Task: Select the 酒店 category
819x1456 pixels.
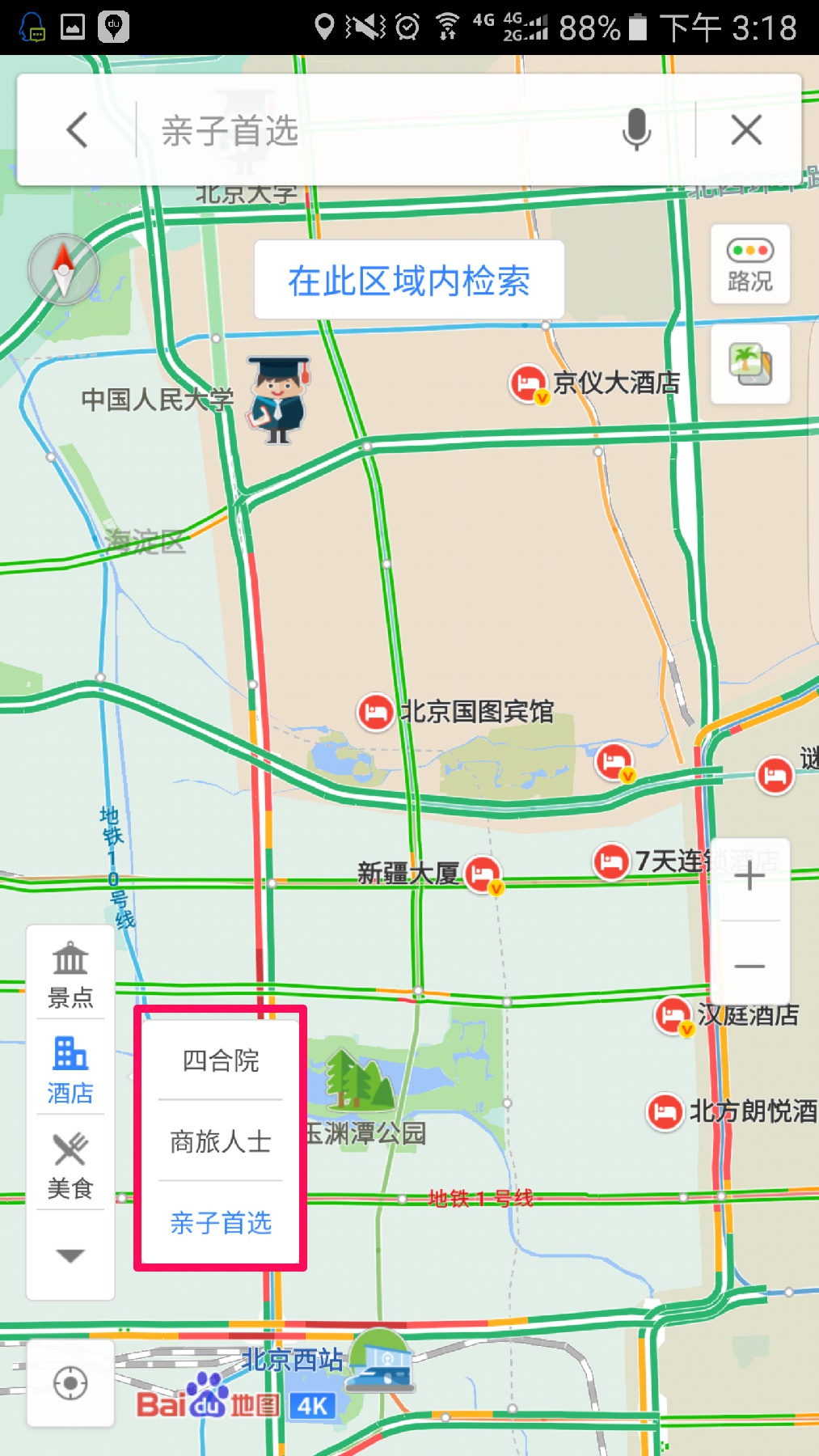Action: [70, 1069]
